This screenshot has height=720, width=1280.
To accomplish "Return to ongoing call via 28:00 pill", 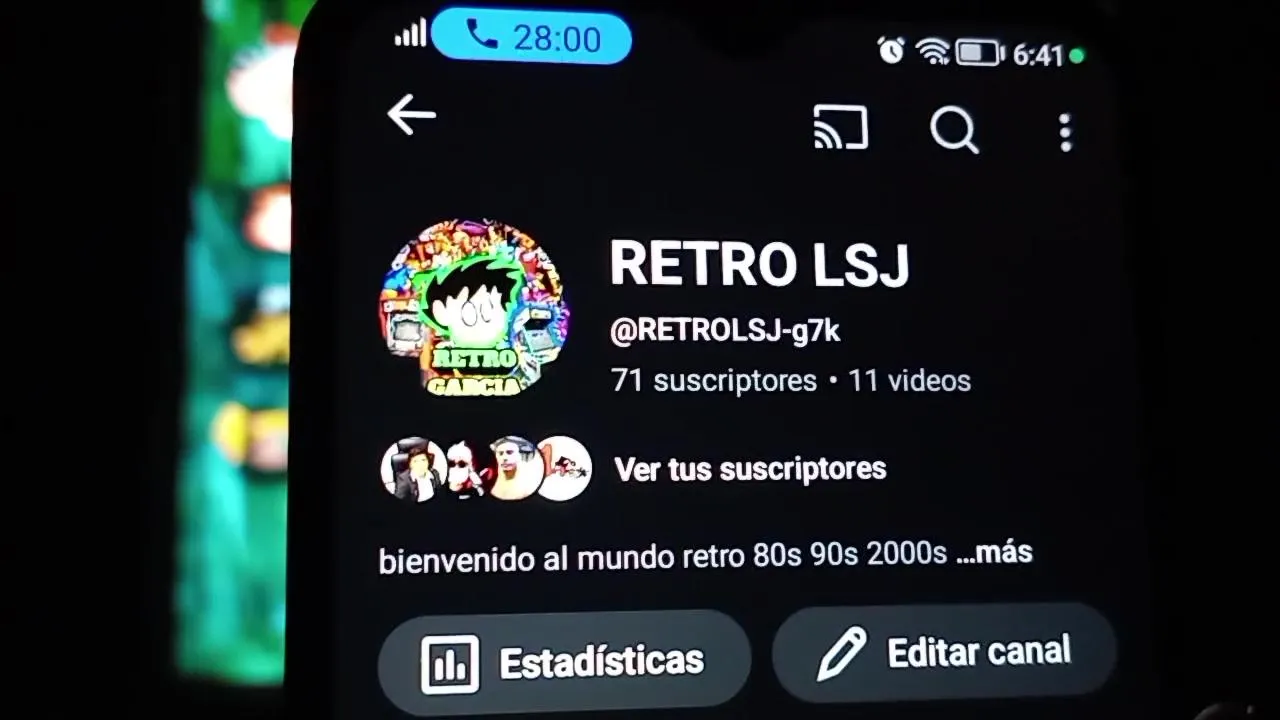I will coord(531,38).
